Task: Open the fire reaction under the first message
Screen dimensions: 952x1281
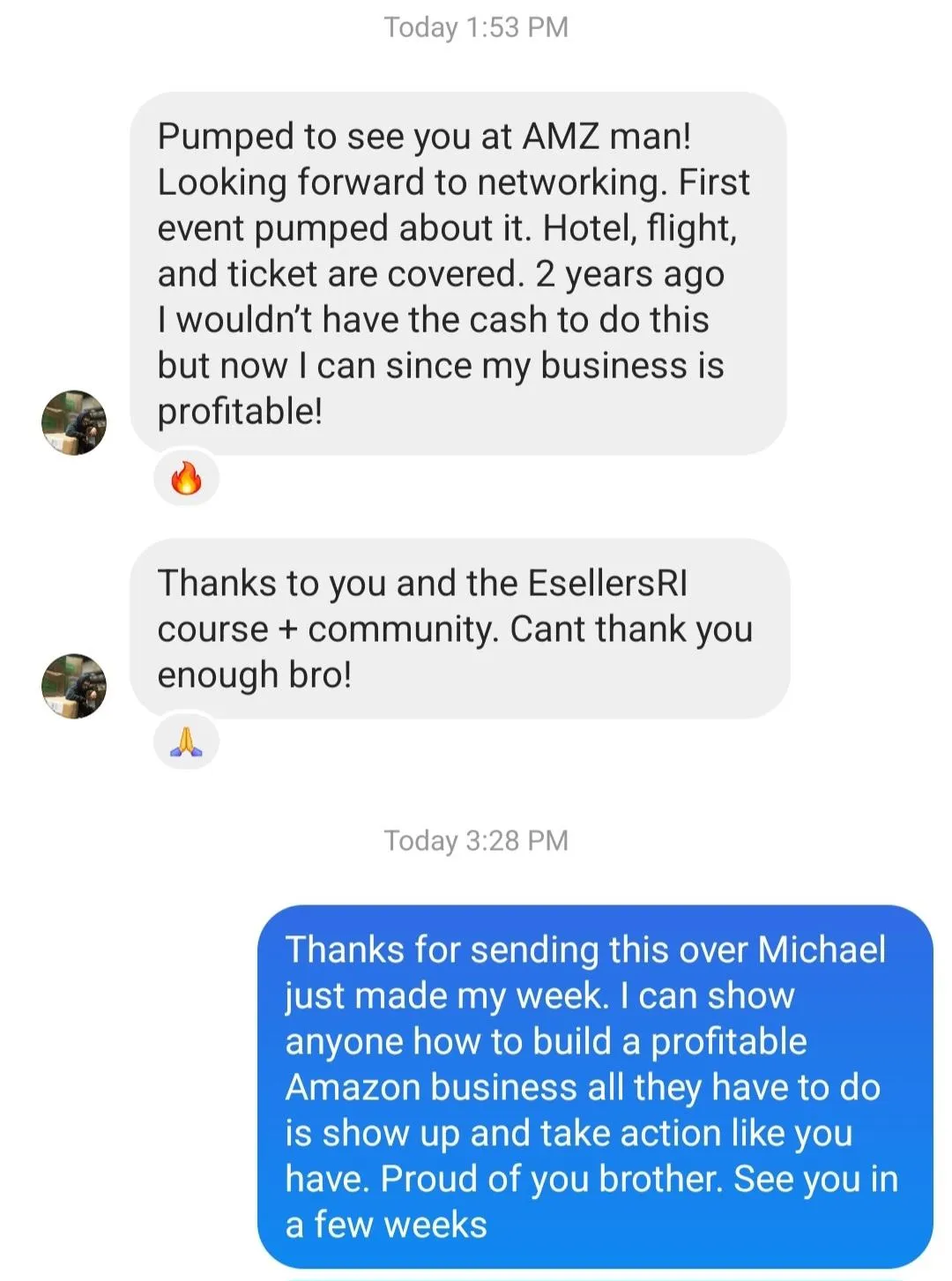Action: 186,479
